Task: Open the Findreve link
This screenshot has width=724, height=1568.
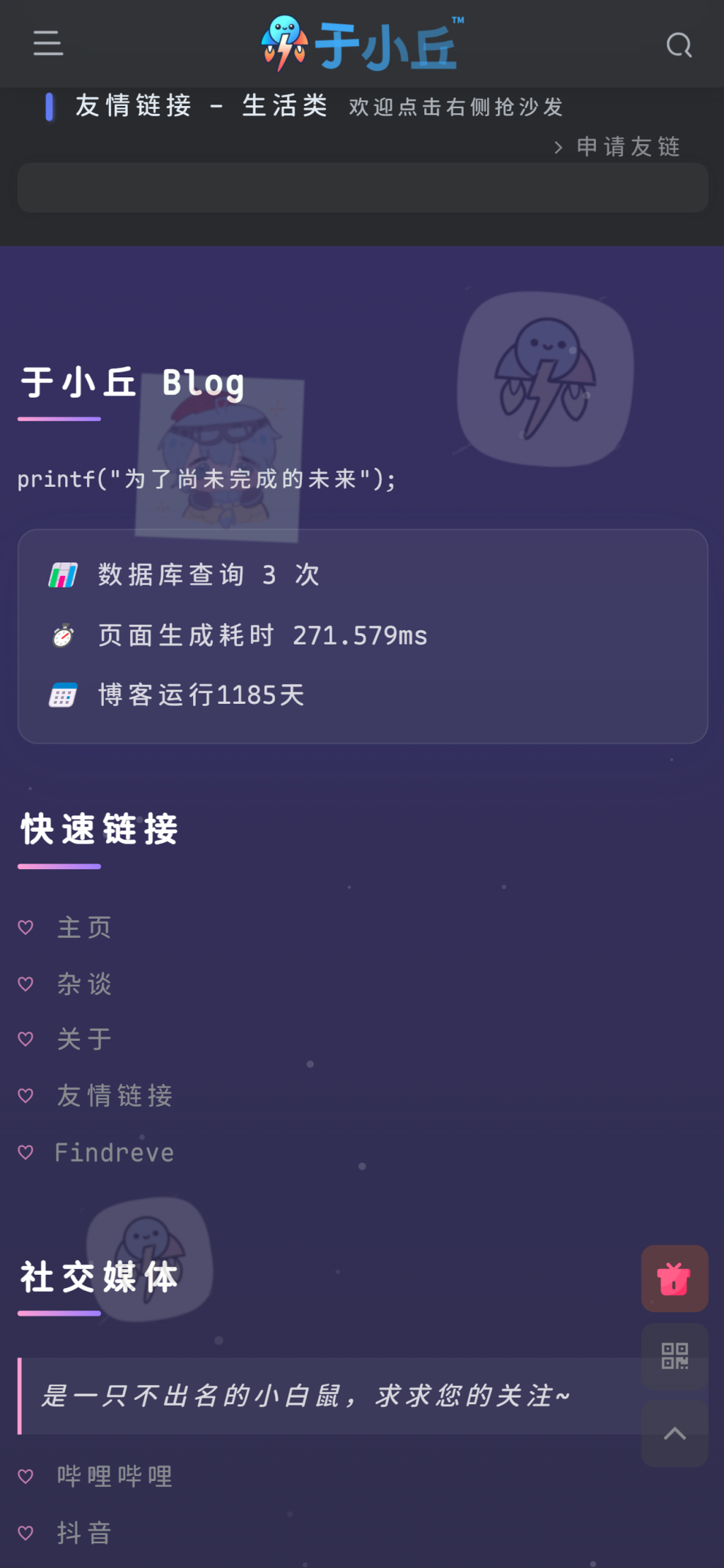Action: (x=114, y=1152)
